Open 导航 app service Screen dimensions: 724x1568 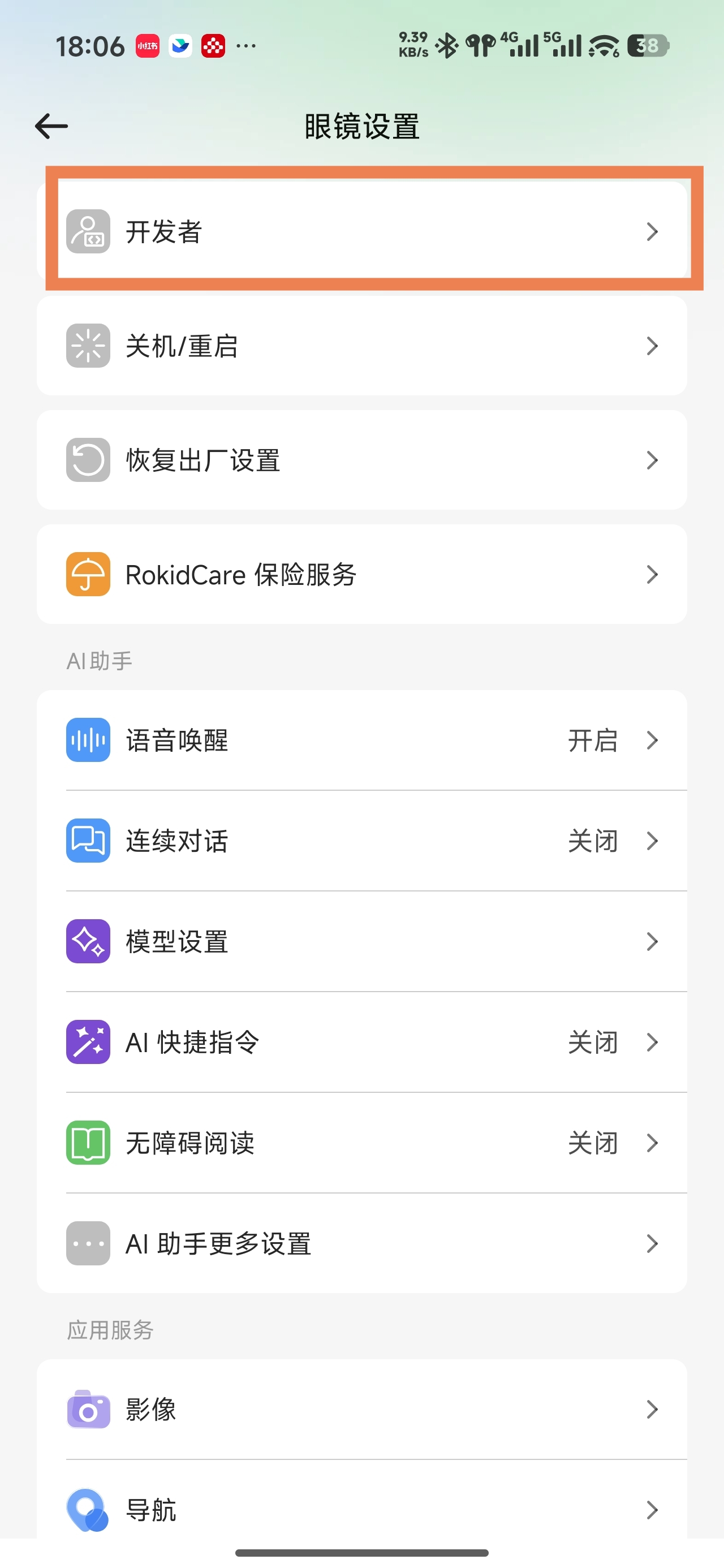361,1509
